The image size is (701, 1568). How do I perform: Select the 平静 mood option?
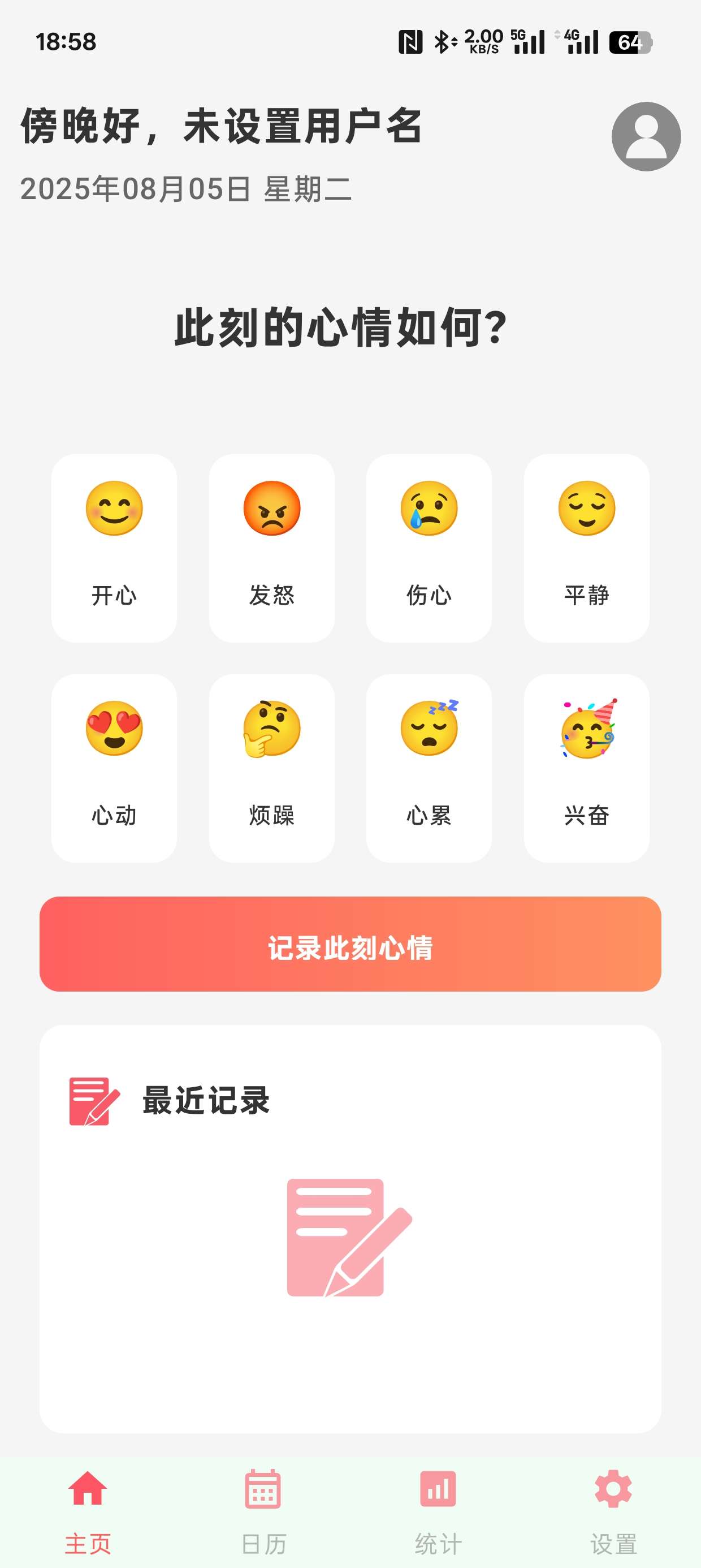click(x=587, y=547)
